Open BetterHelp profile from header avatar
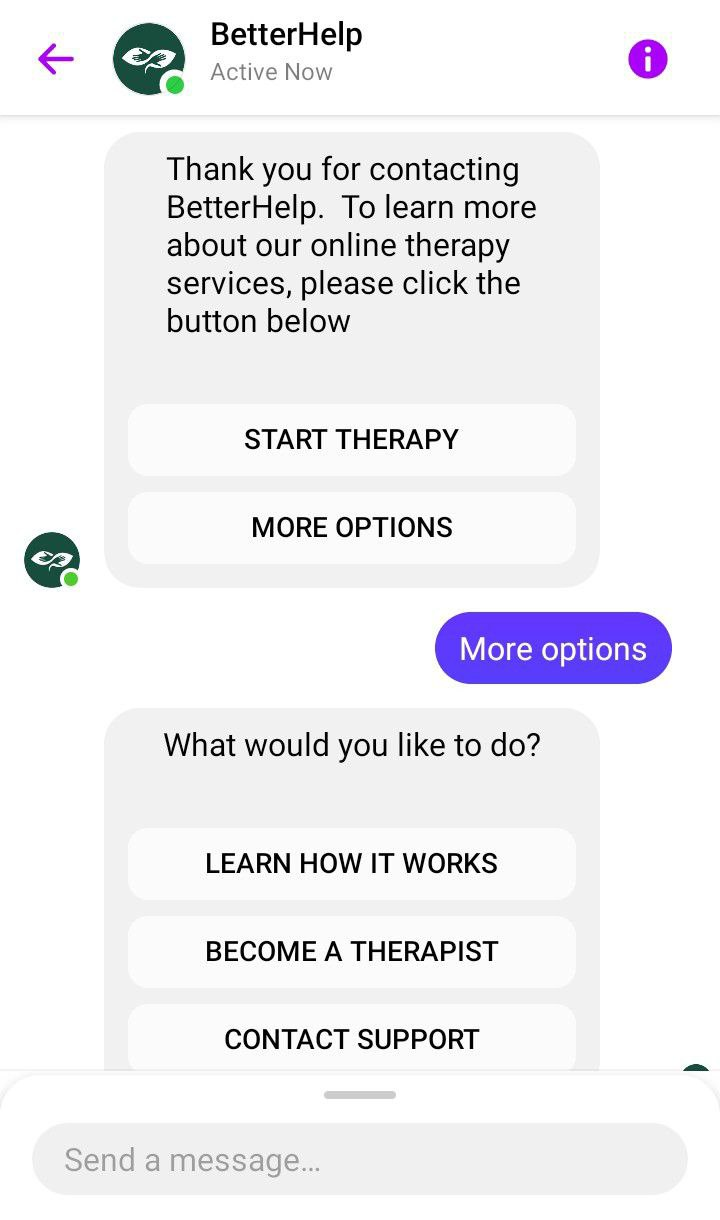 150,60
